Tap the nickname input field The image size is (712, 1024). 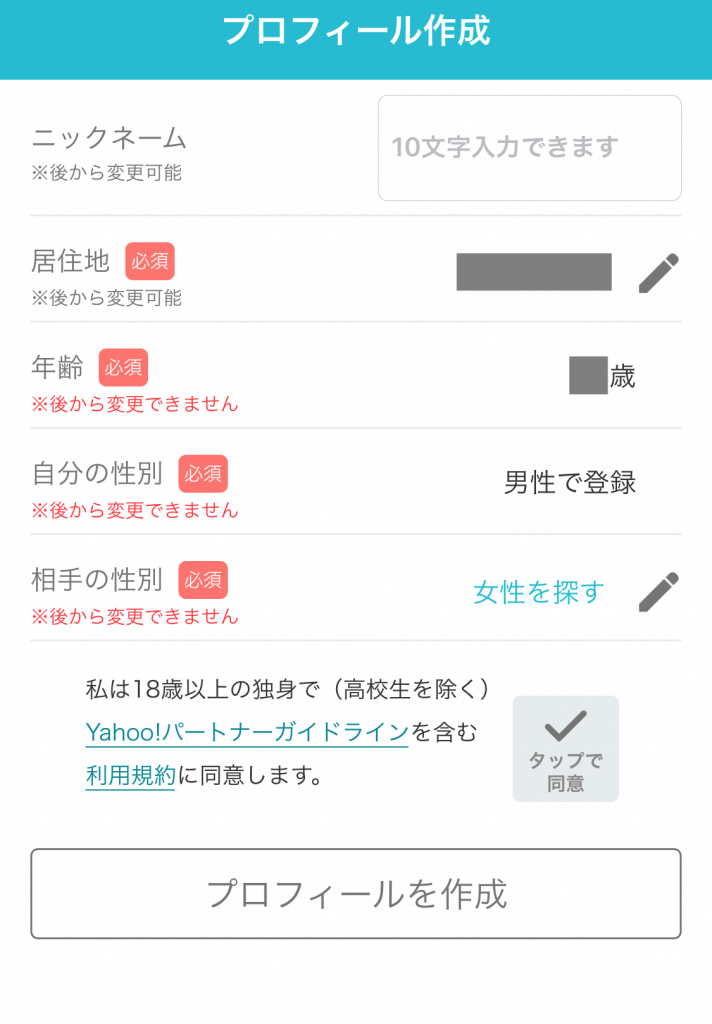(x=529, y=148)
